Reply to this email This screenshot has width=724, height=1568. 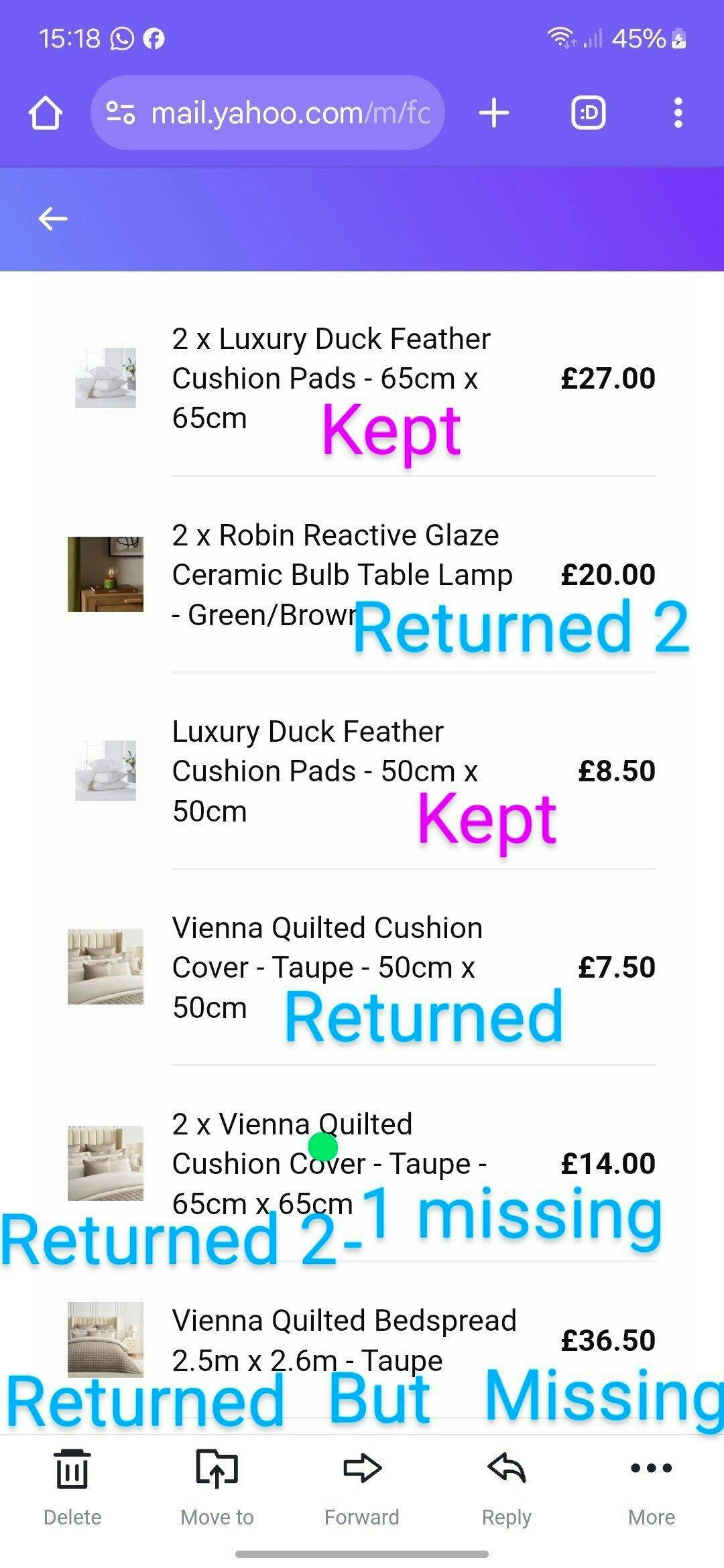click(507, 1485)
